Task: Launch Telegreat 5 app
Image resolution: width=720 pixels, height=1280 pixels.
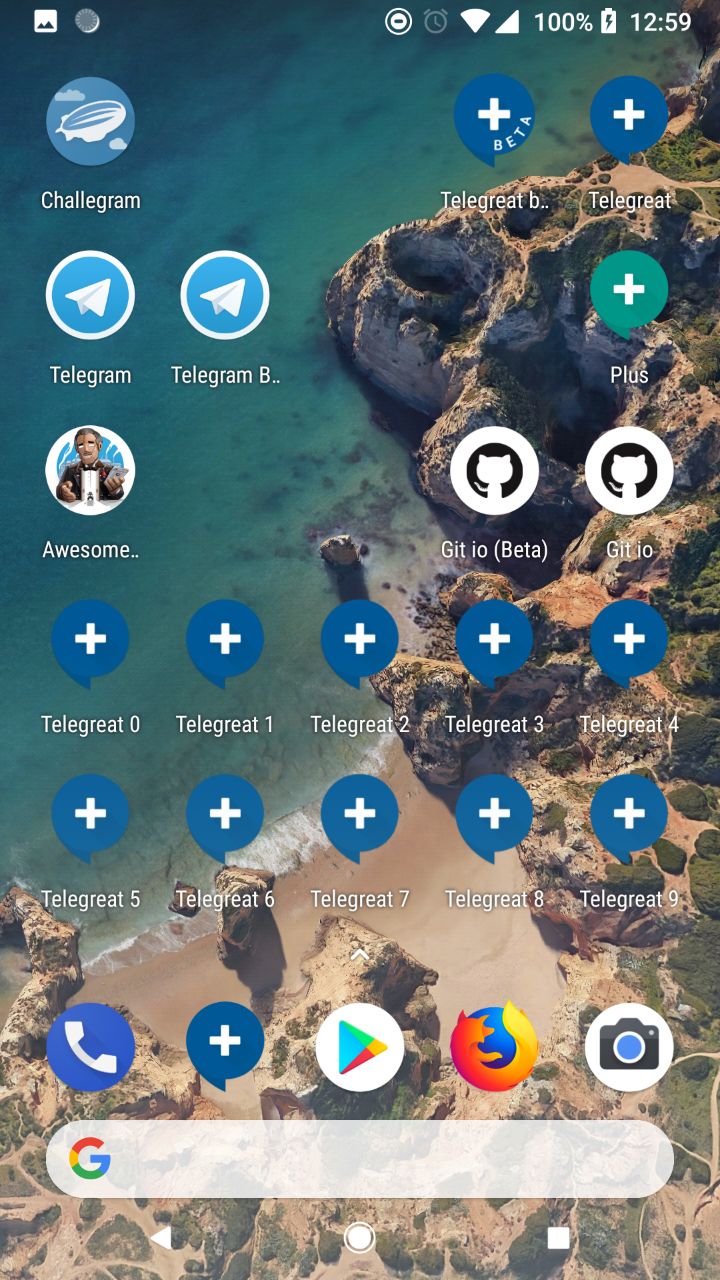Action: click(x=90, y=817)
